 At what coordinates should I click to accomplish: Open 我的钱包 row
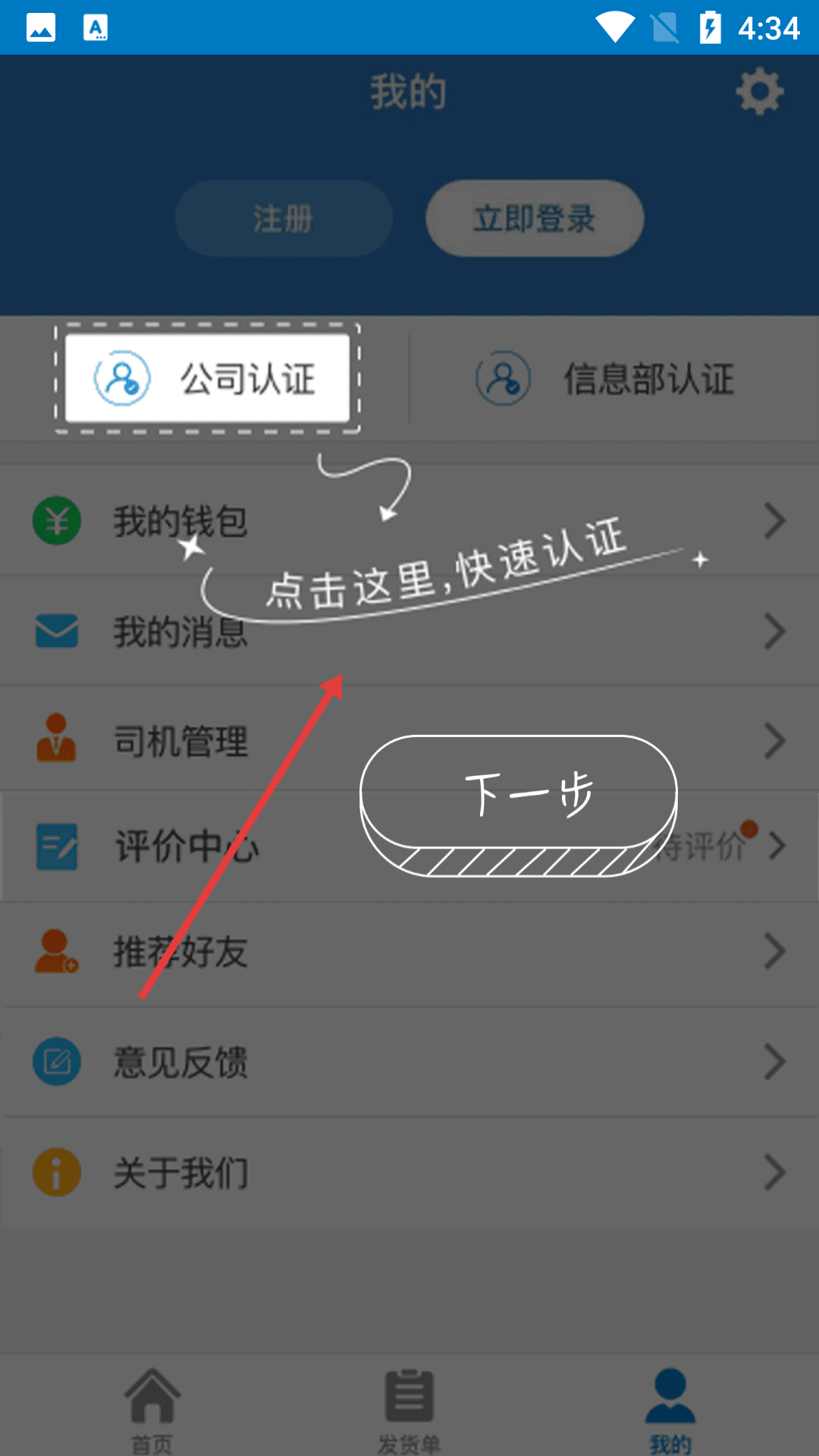[x=409, y=521]
